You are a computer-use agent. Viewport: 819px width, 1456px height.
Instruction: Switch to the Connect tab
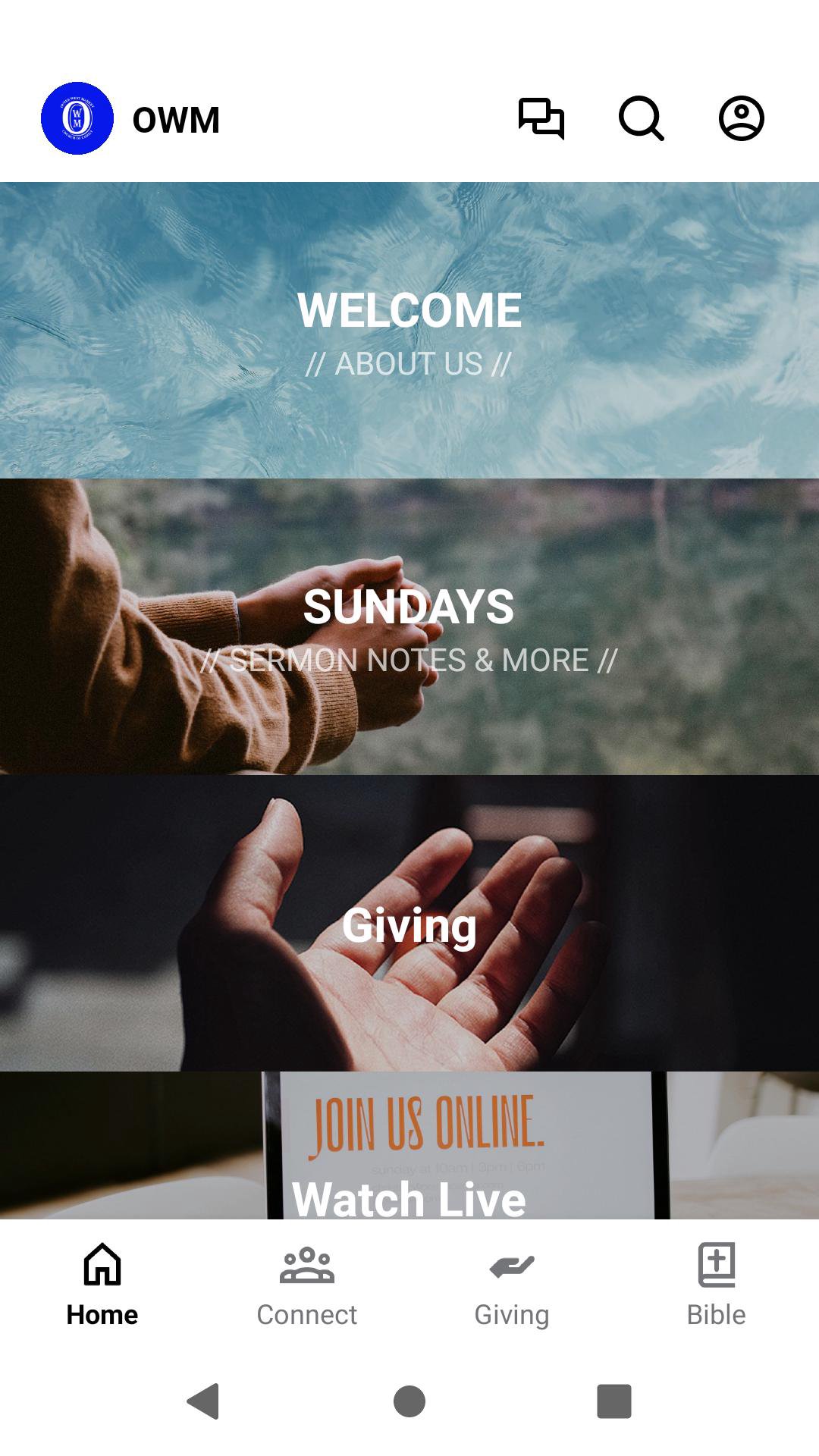(307, 1285)
